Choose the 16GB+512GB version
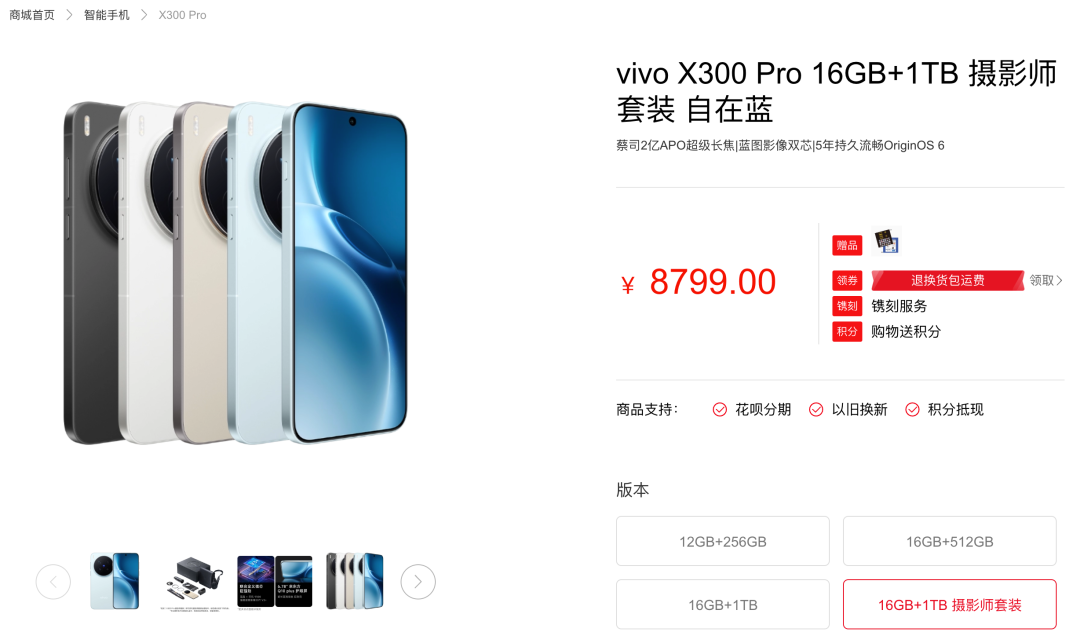The height and width of the screenshot is (643, 1080). 949,542
